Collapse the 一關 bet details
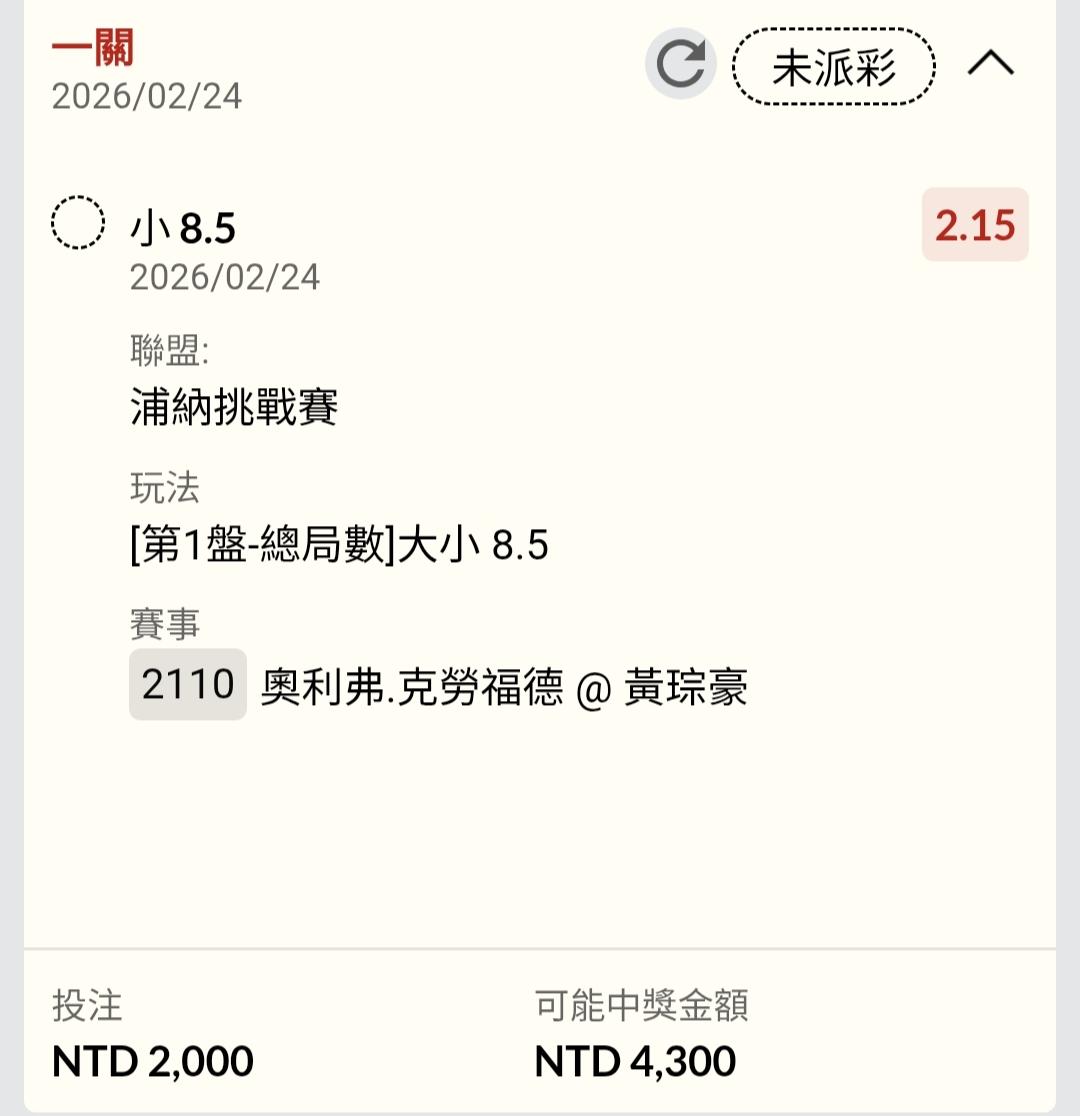This screenshot has height=1116, width=1080. [x=990, y=65]
